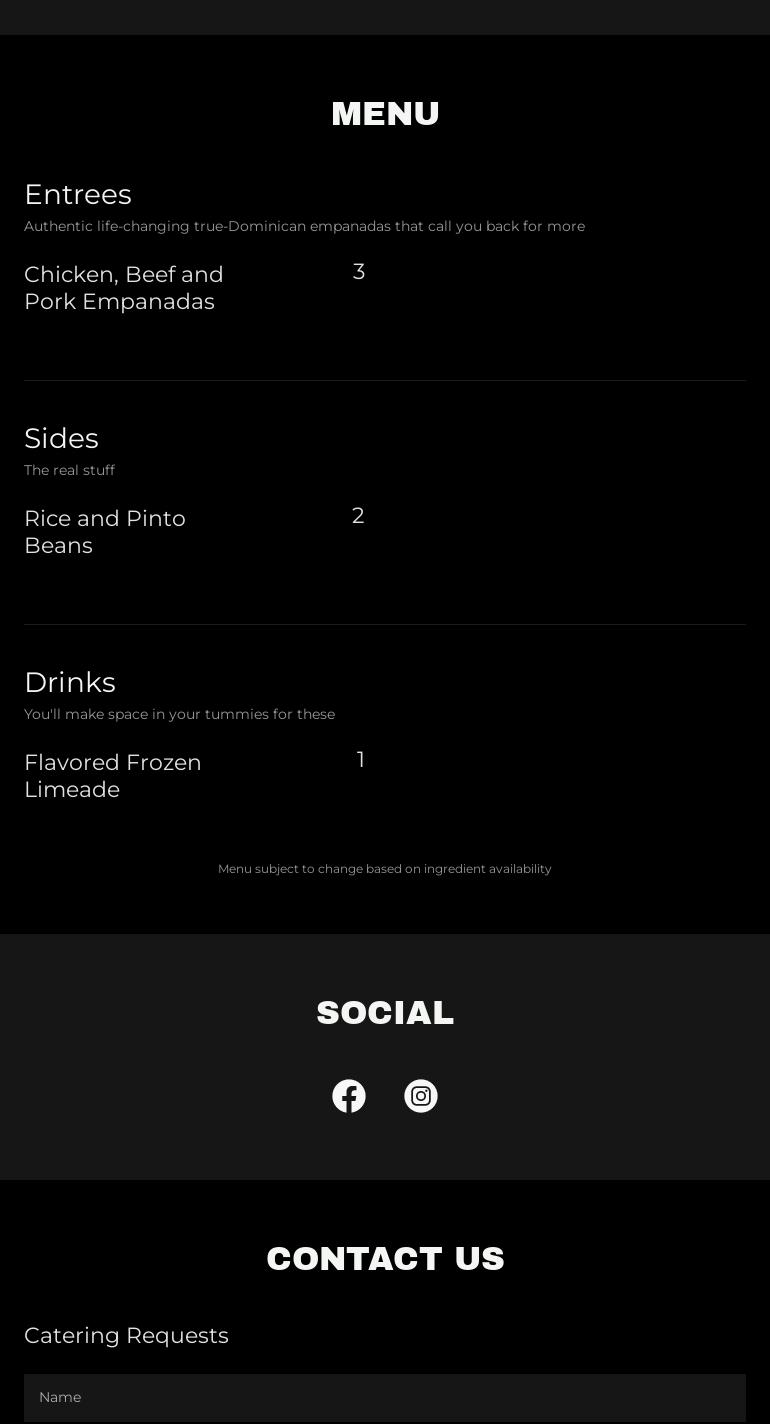Select the Chicken, Beef and Pork Empanadas item
The image size is (770, 1424).
[x=124, y=288]
